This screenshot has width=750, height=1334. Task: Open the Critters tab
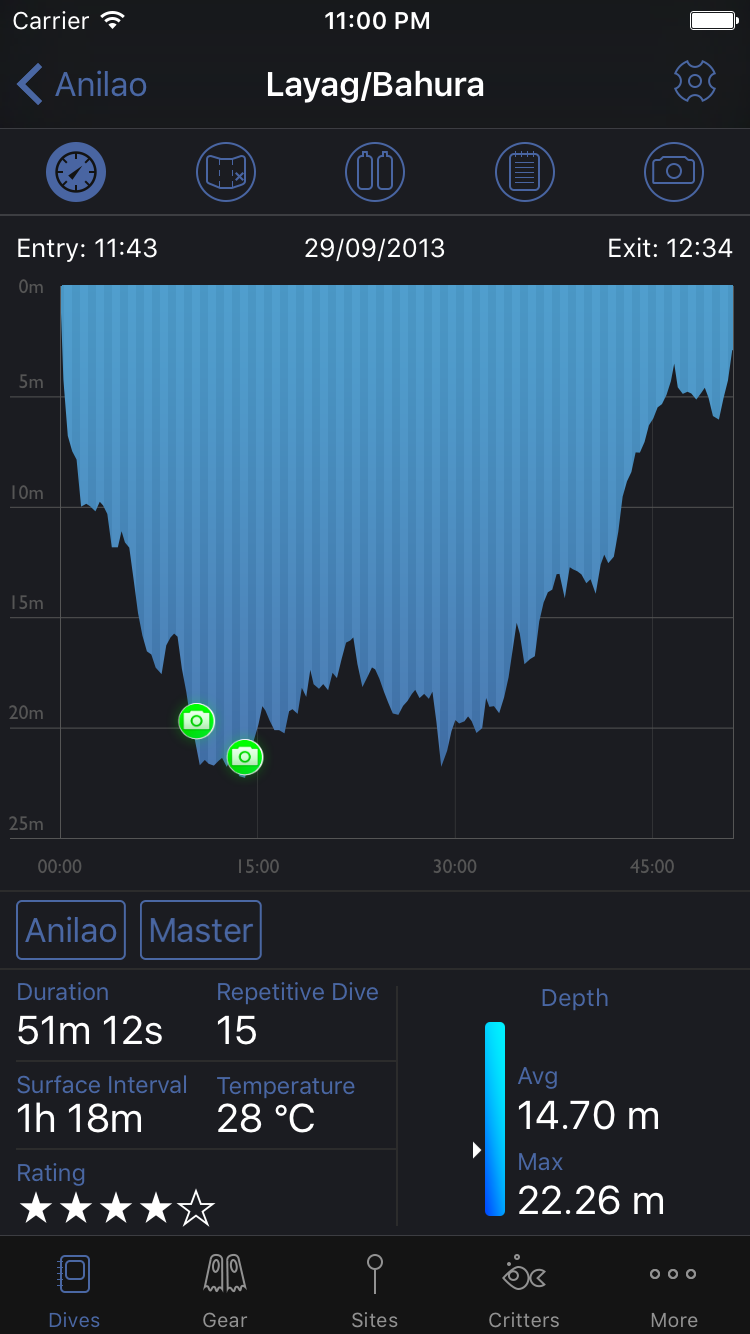(524, 1290)
